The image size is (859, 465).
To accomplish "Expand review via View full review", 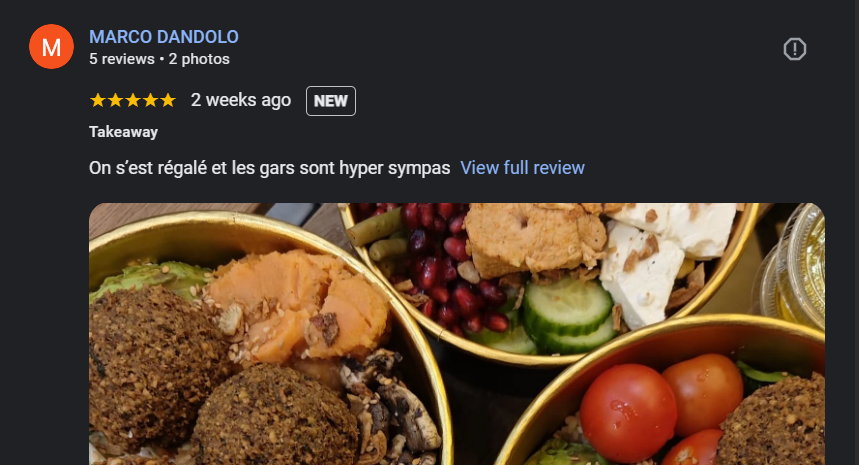I will pyautogui.click(x=522, y=168).
